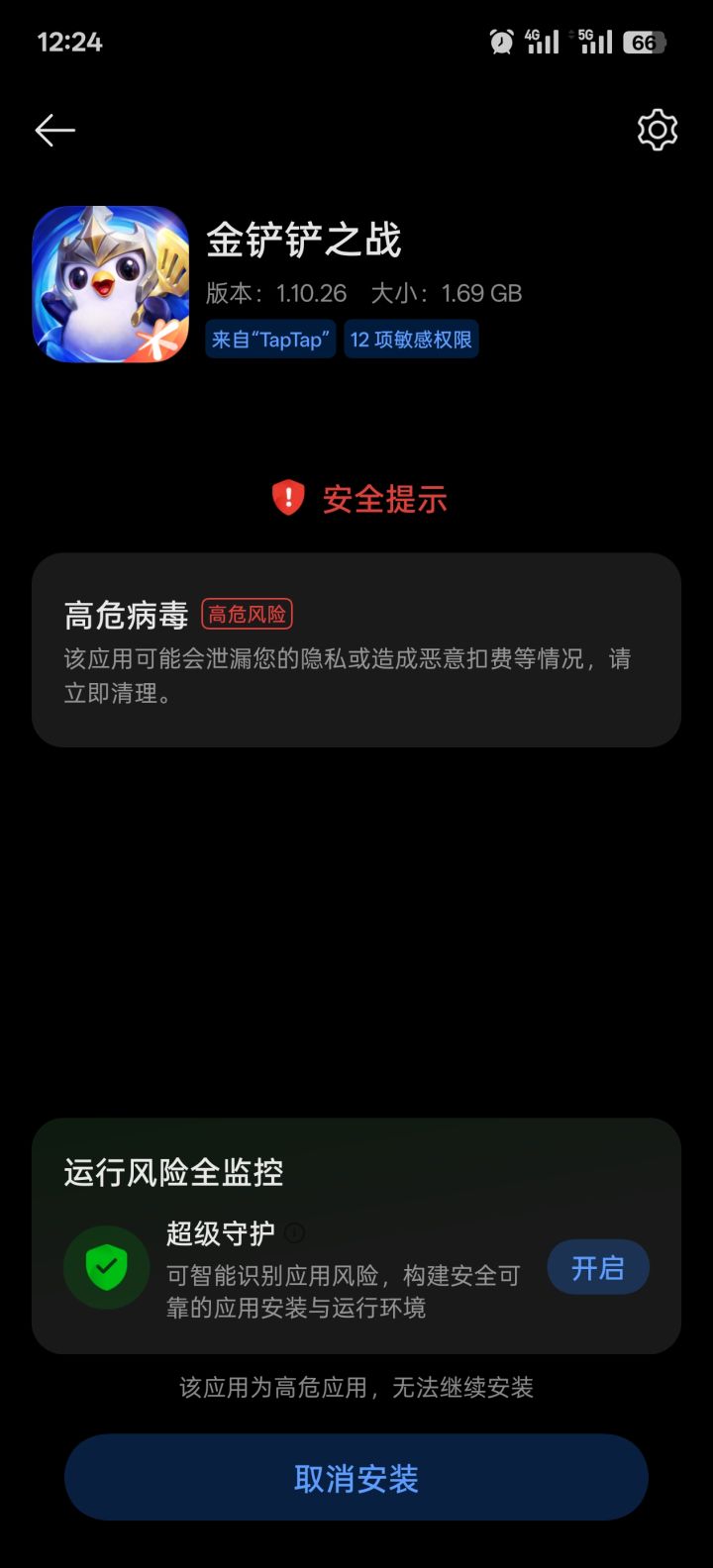Open the settings gear in top right

coord(657,130)
